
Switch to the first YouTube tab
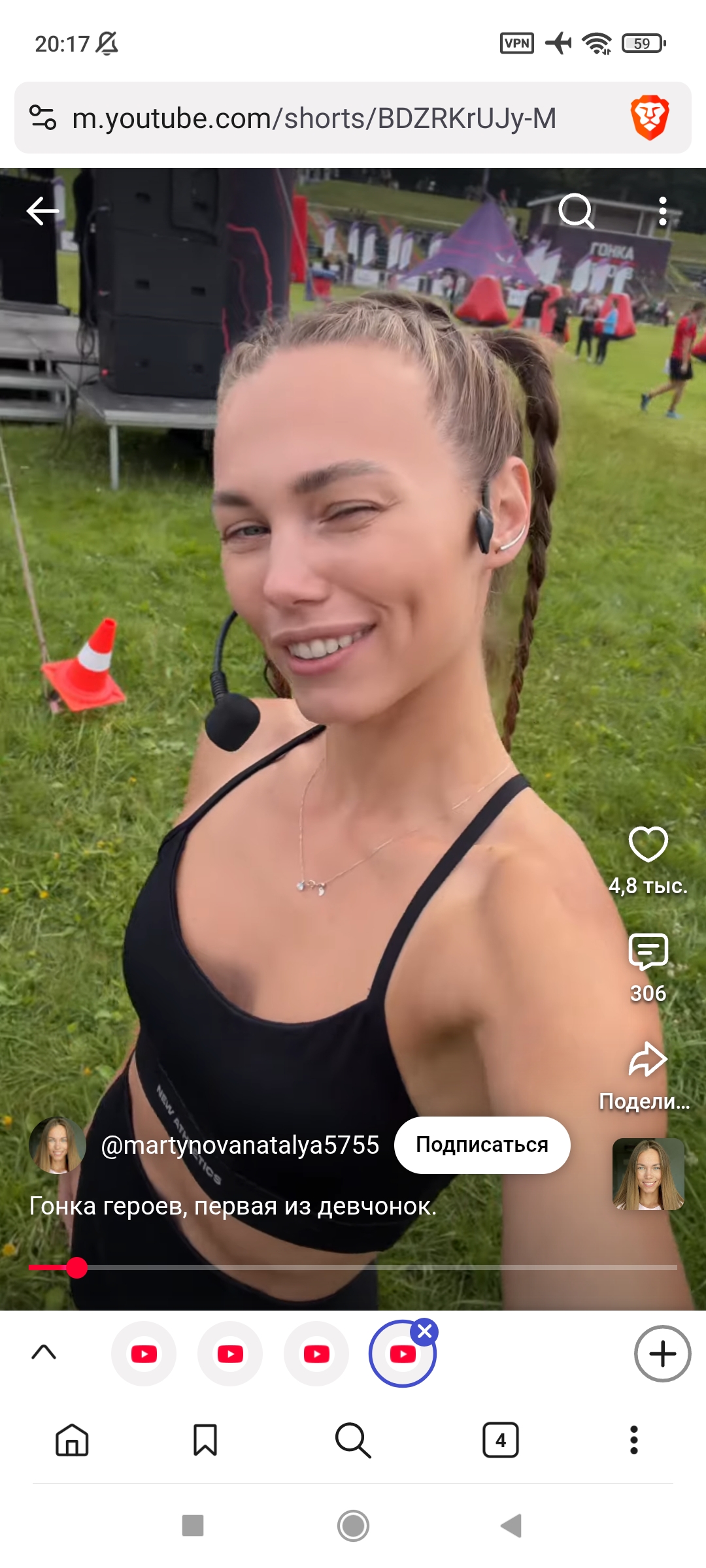click(x=144, y=1354)
